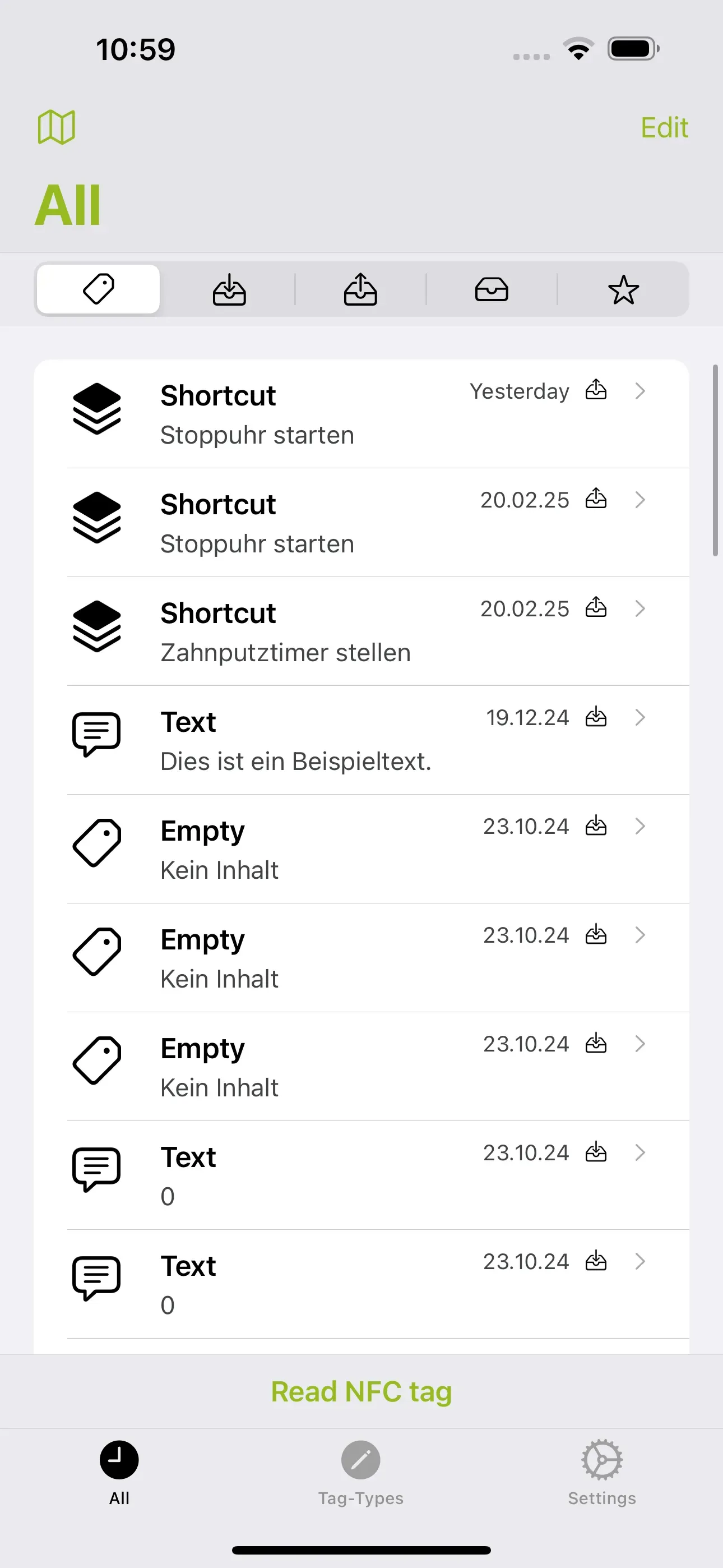Share the Text entry dated 23.10.24
This screenshot has width=723, height=1568.
596,1152
